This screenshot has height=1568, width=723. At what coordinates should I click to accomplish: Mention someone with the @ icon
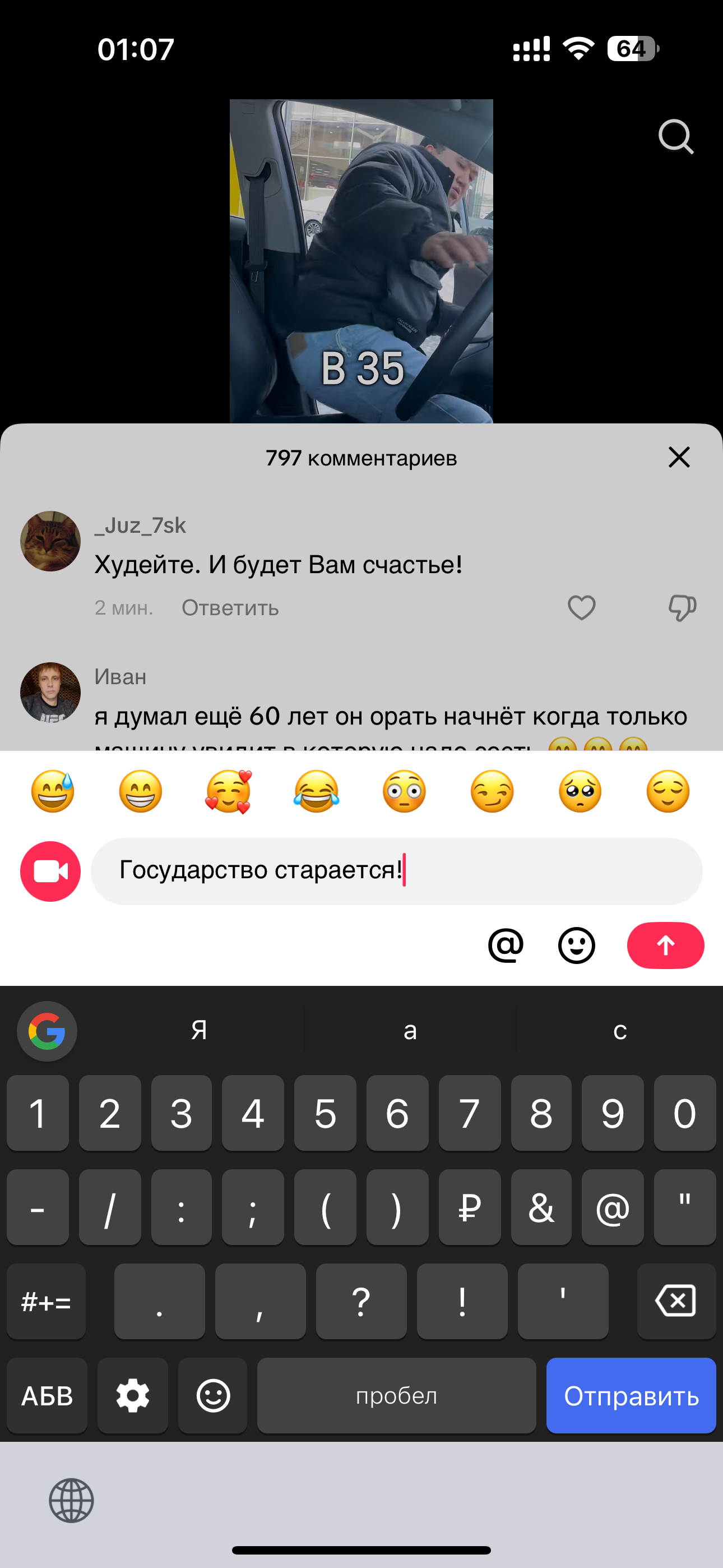click(x=506, y=946)
